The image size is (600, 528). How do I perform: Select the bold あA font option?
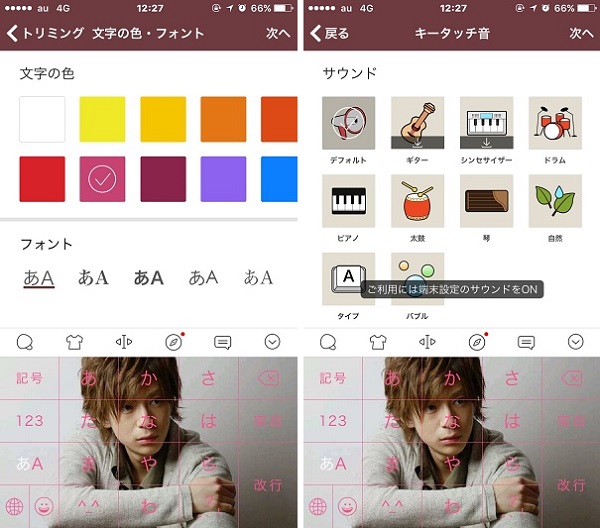pyautogui.click(x=149, y=277)
